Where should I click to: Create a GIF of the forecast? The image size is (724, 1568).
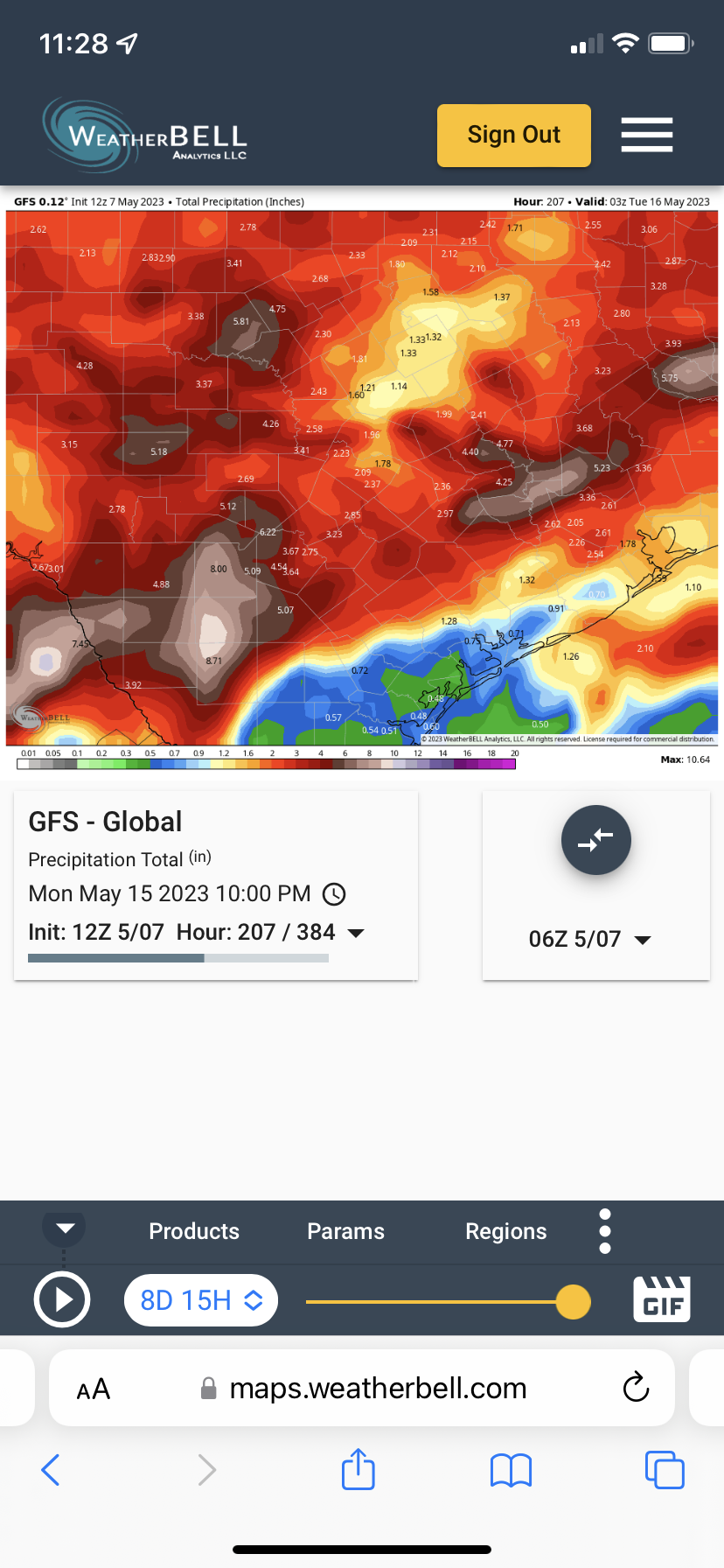coord(662,1298)
